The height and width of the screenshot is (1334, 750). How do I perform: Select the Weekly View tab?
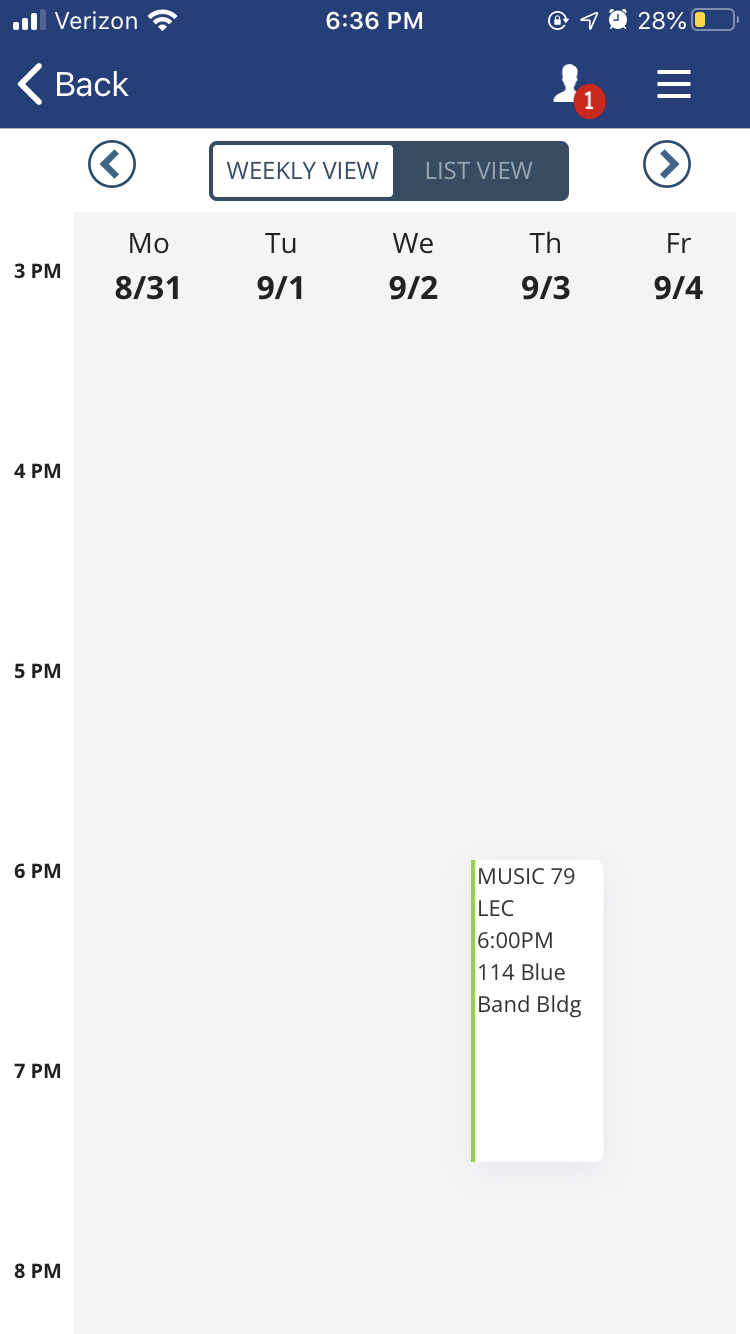point(303,171)
